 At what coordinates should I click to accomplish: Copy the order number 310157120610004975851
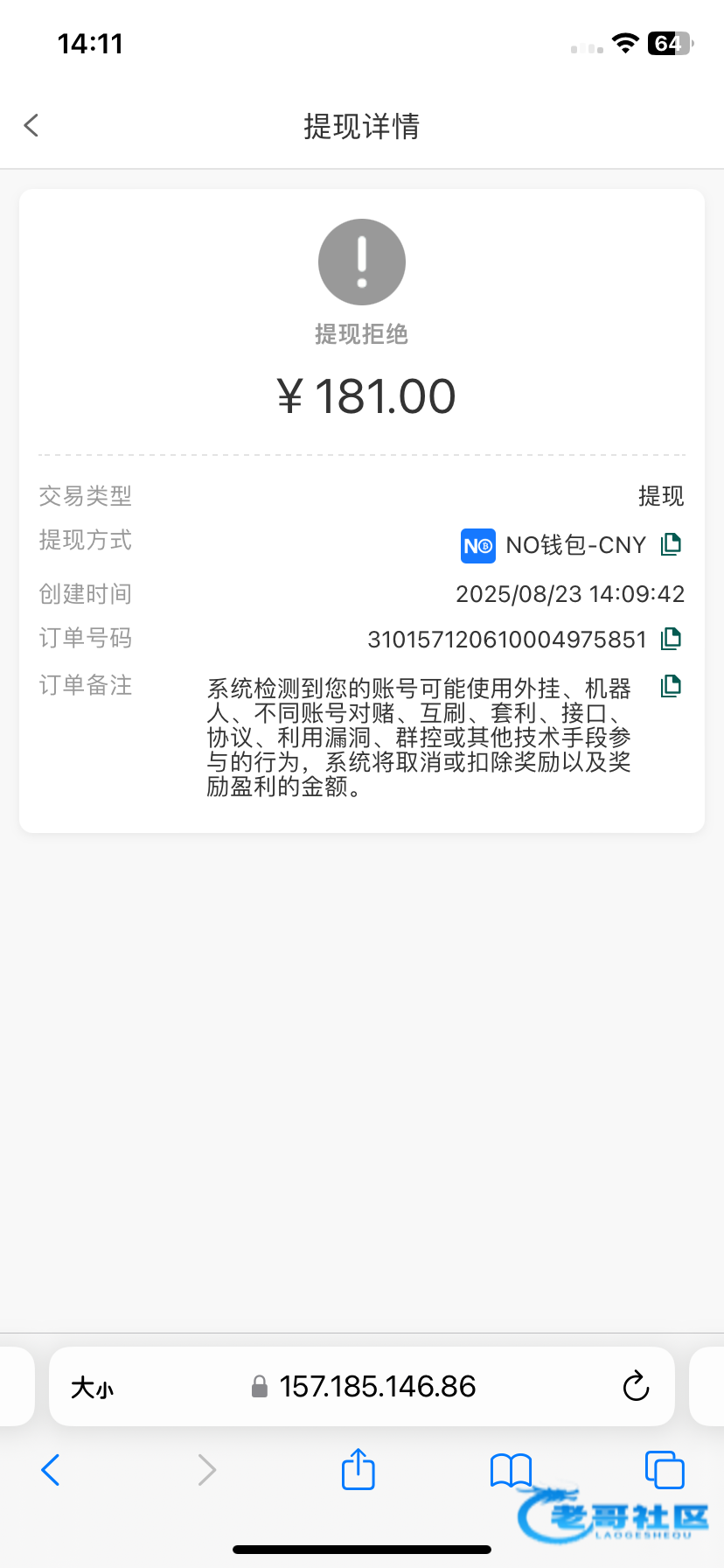(x=671, y=639)
